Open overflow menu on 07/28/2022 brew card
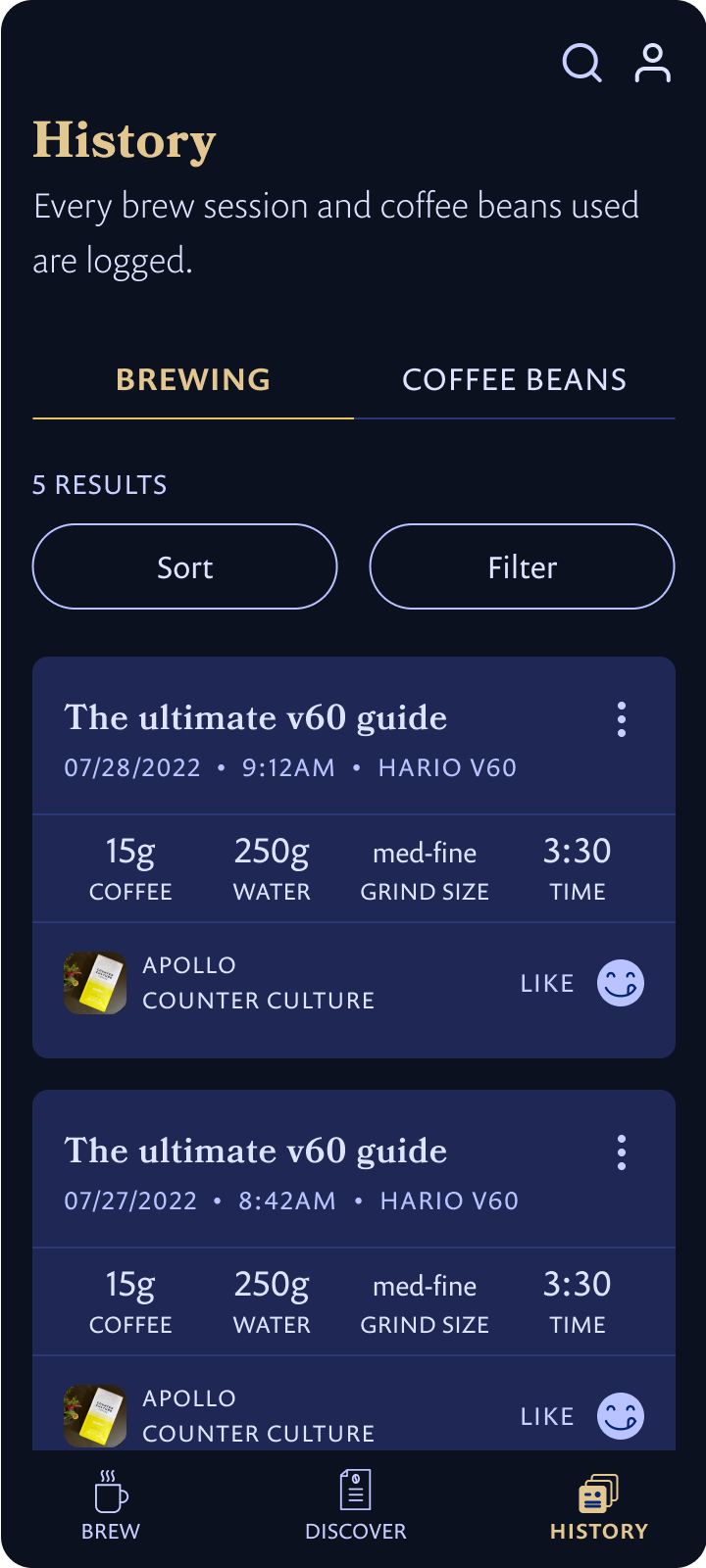This screenshot has height=1568, width=706. [622, 719]
